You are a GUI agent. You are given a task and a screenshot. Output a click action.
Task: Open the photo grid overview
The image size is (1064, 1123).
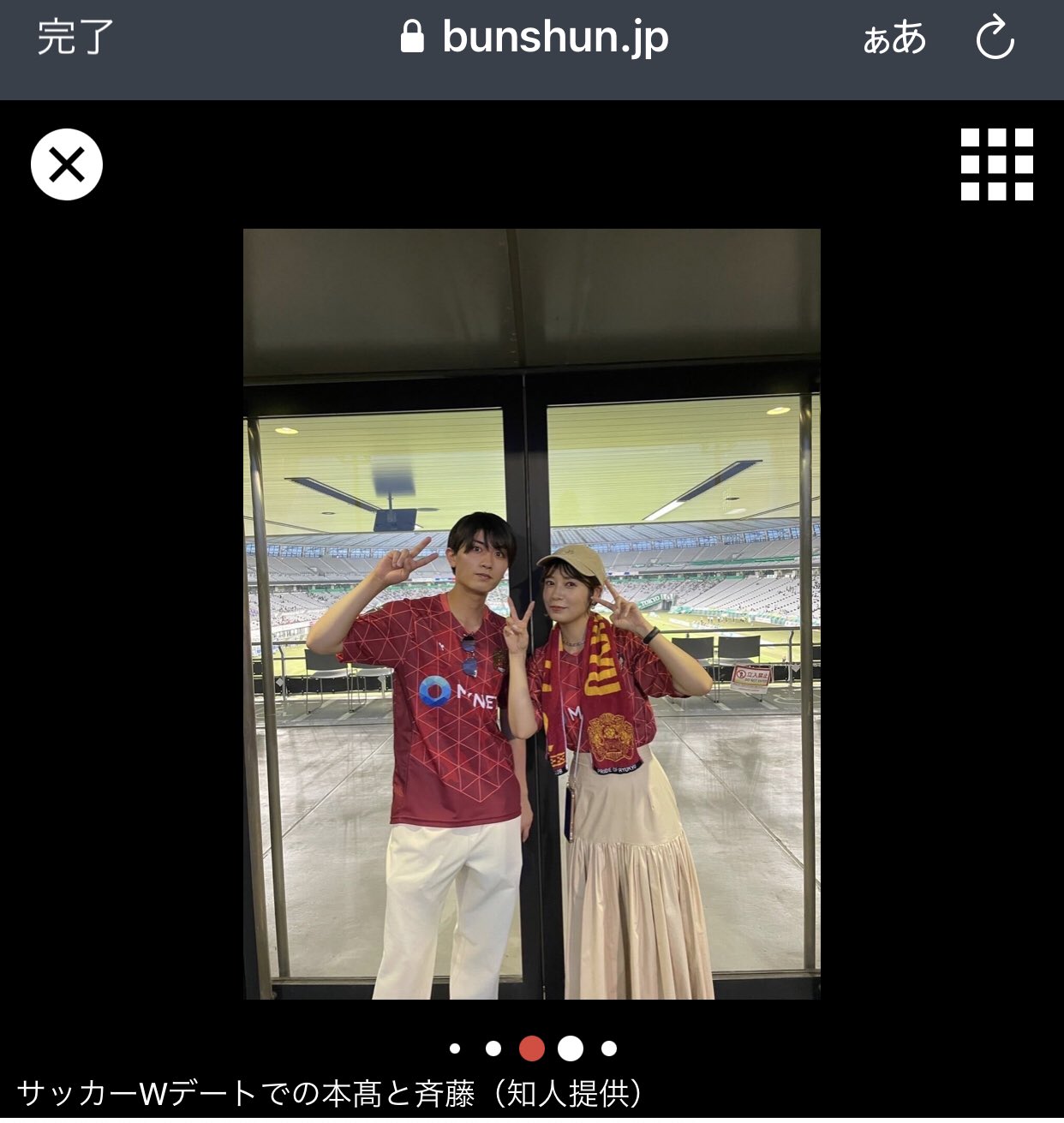[996, 164]
